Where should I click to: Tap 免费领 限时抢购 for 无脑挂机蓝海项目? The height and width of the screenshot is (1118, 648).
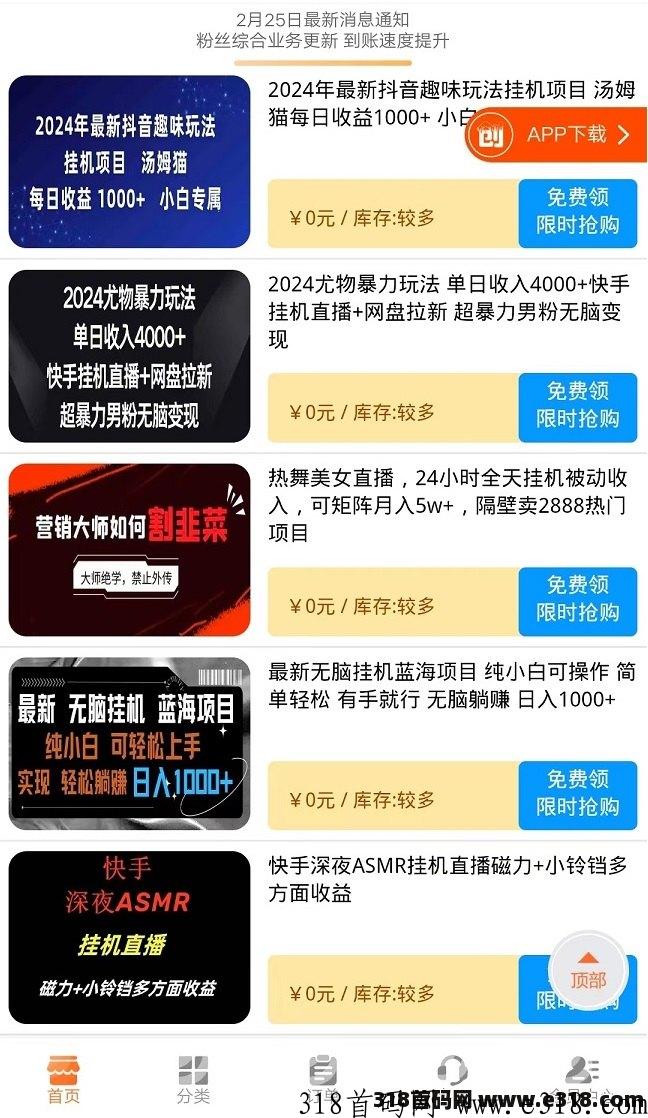pos(577,793)
